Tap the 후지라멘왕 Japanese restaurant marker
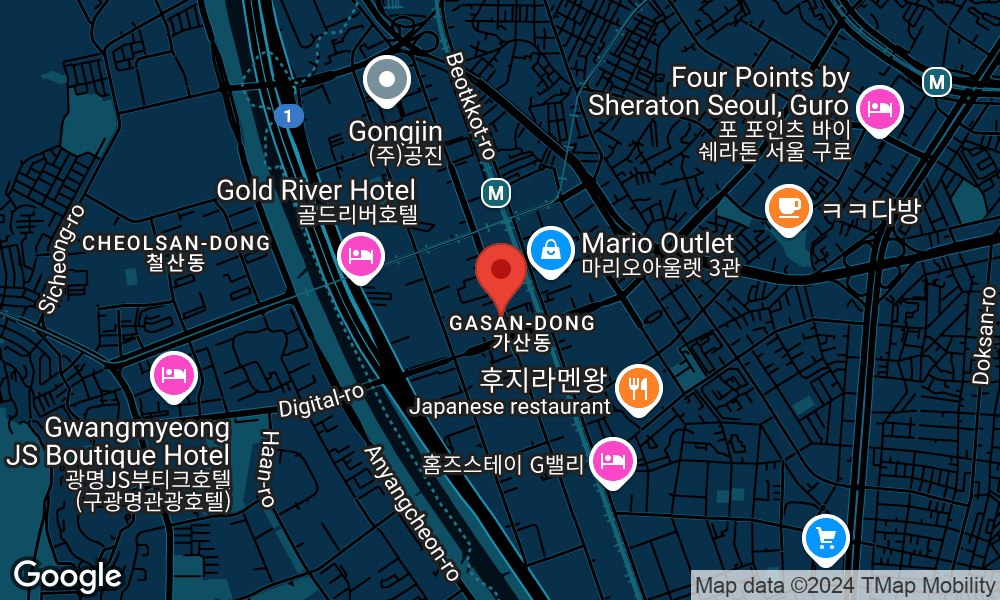 point(637,387)
